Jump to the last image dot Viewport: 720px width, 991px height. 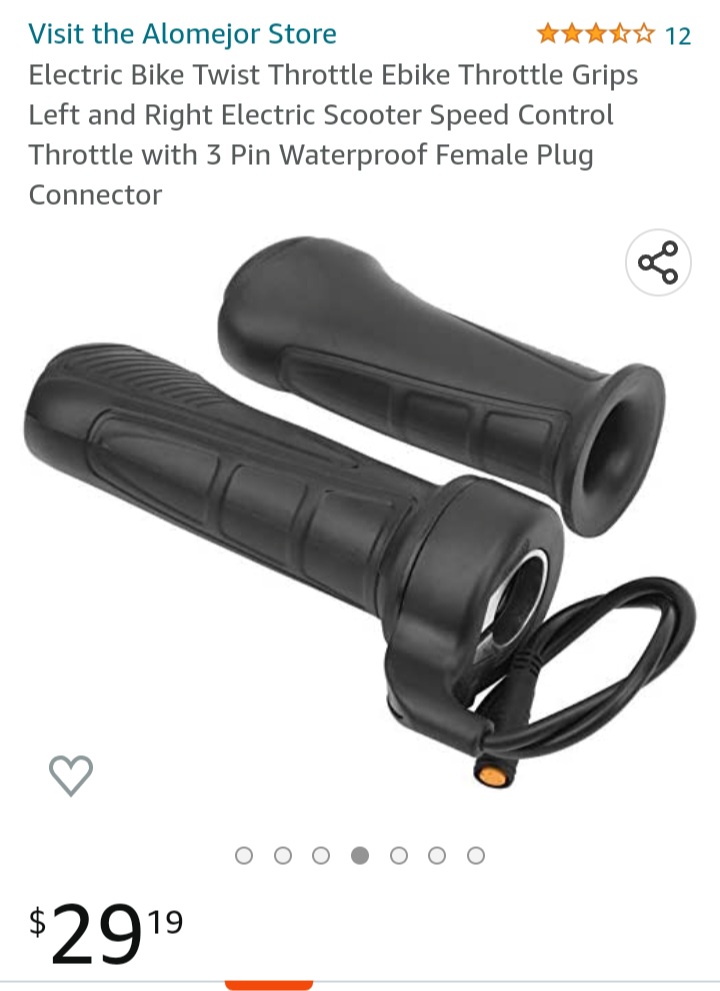tap(476, 855)
